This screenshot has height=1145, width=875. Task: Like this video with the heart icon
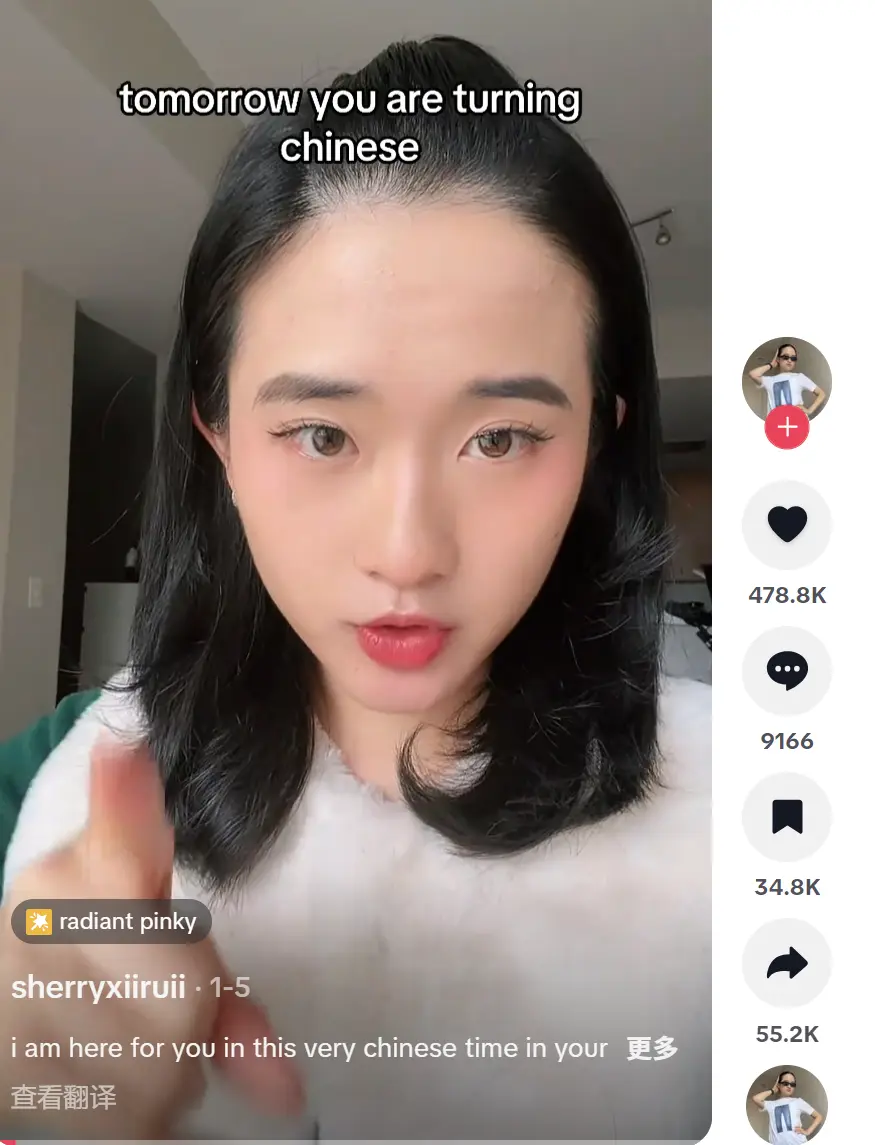click(x=786, y=525)
